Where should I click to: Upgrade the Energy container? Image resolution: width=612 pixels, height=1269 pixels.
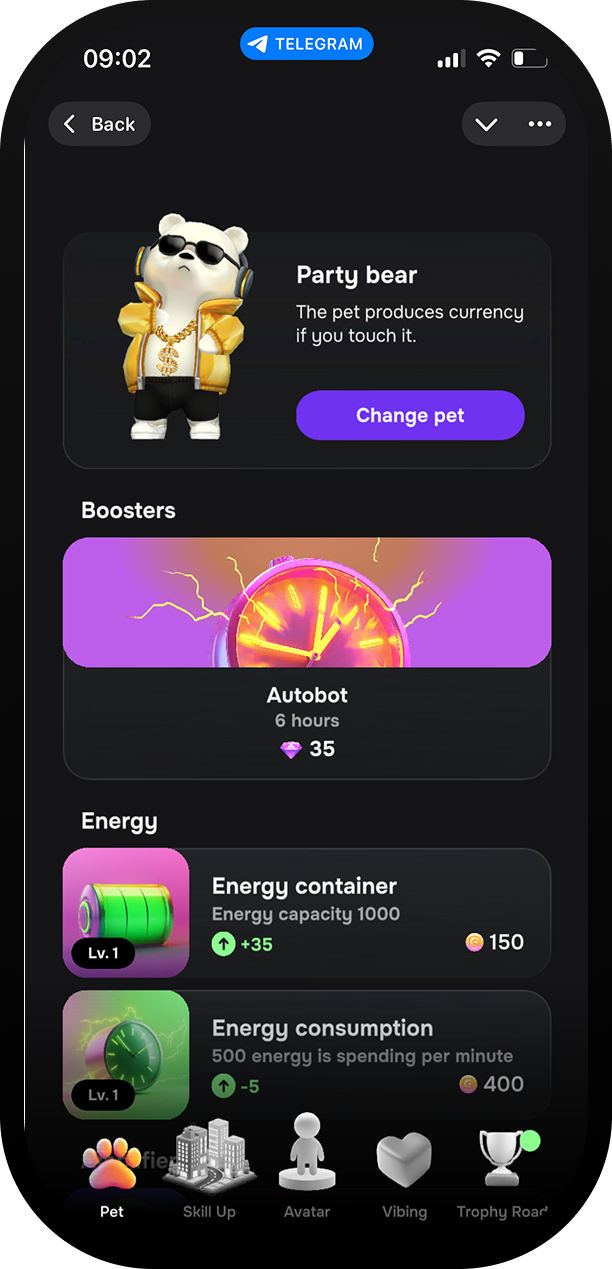307,913
